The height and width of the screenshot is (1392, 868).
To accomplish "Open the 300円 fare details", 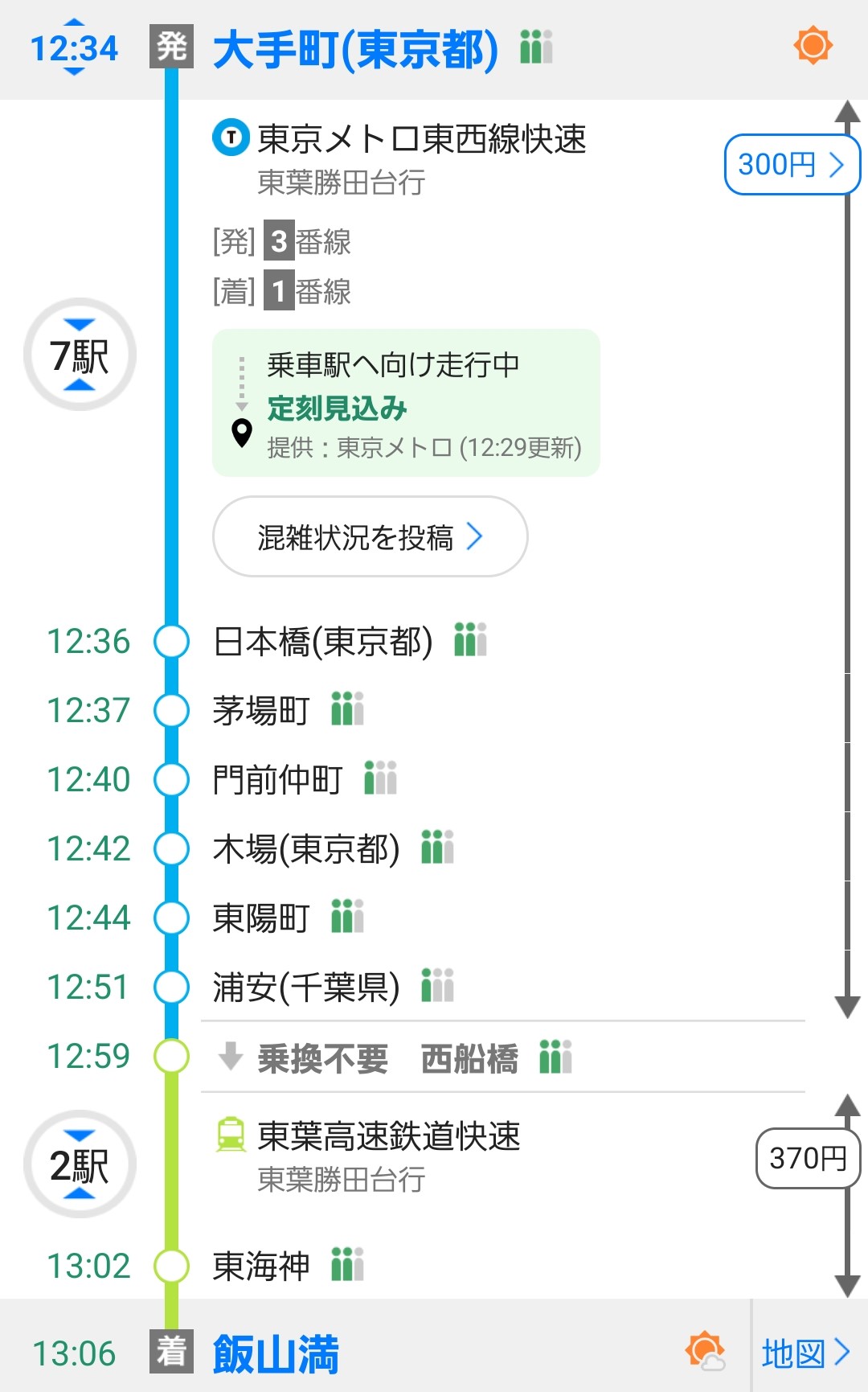I will point(791,165).
